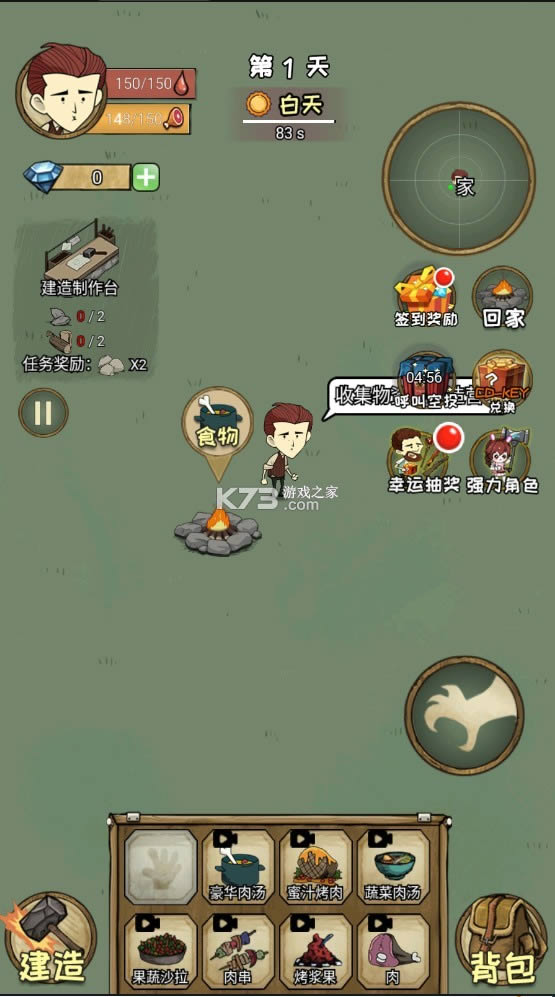This screenshot has height=997, width=555.
Task: Select 烤浆果 from the food panel
Action: click(315, 951)
